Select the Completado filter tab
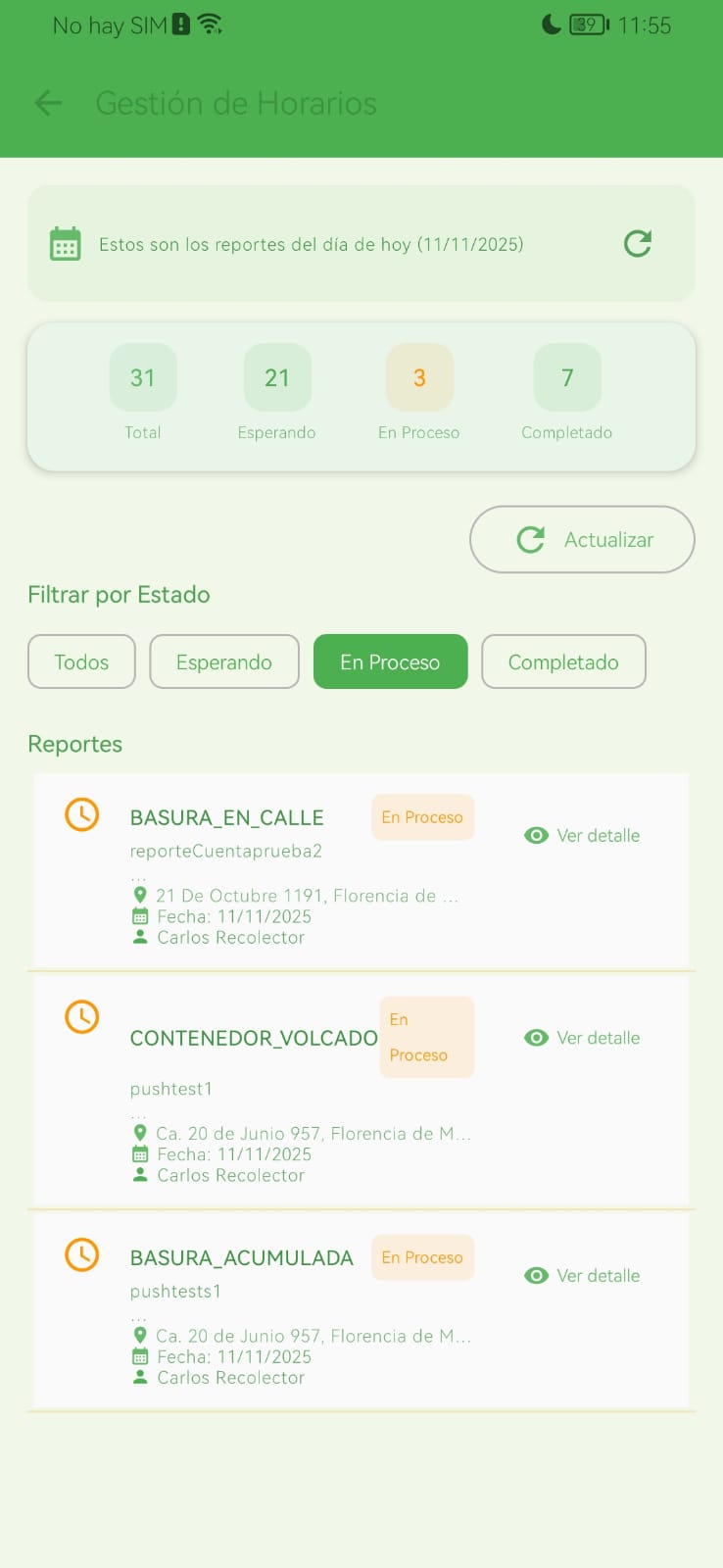The height and width of the screenshot is (1568, 723). (x=563, y=661)
